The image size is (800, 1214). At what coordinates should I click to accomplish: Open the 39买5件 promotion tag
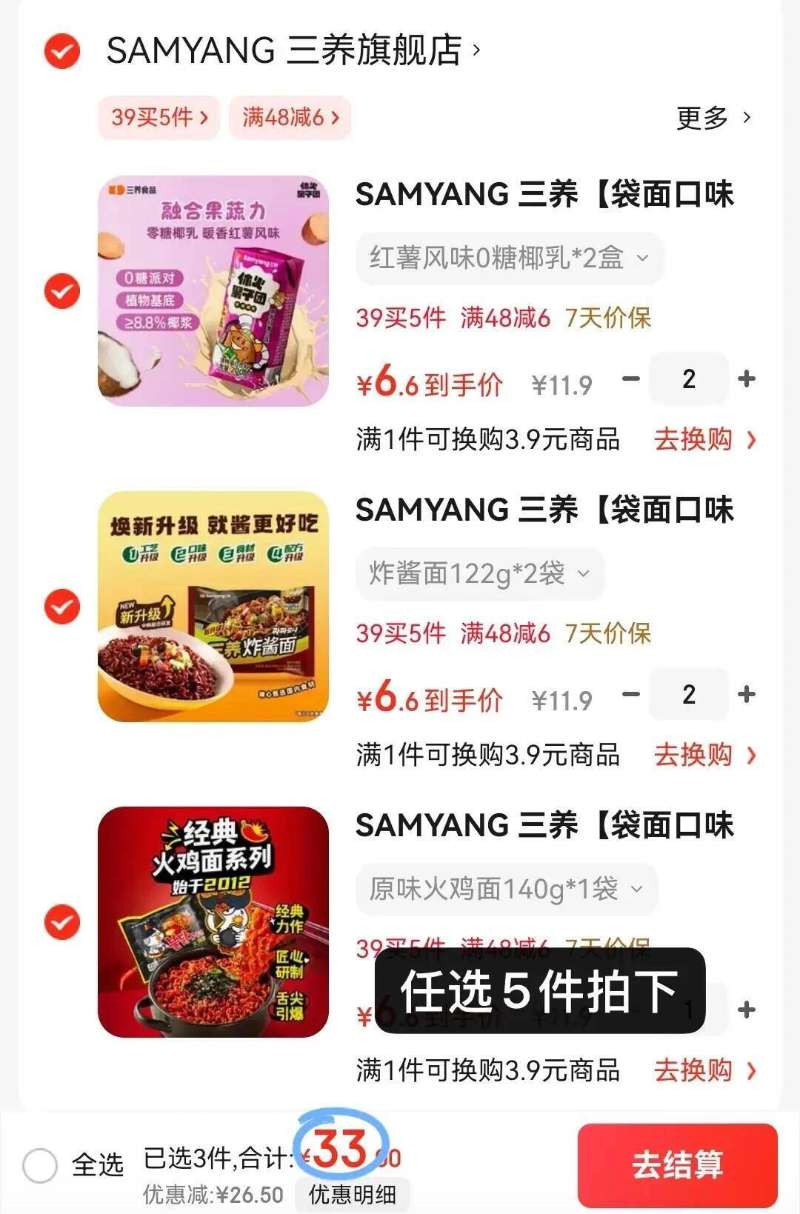coord(157,117)
